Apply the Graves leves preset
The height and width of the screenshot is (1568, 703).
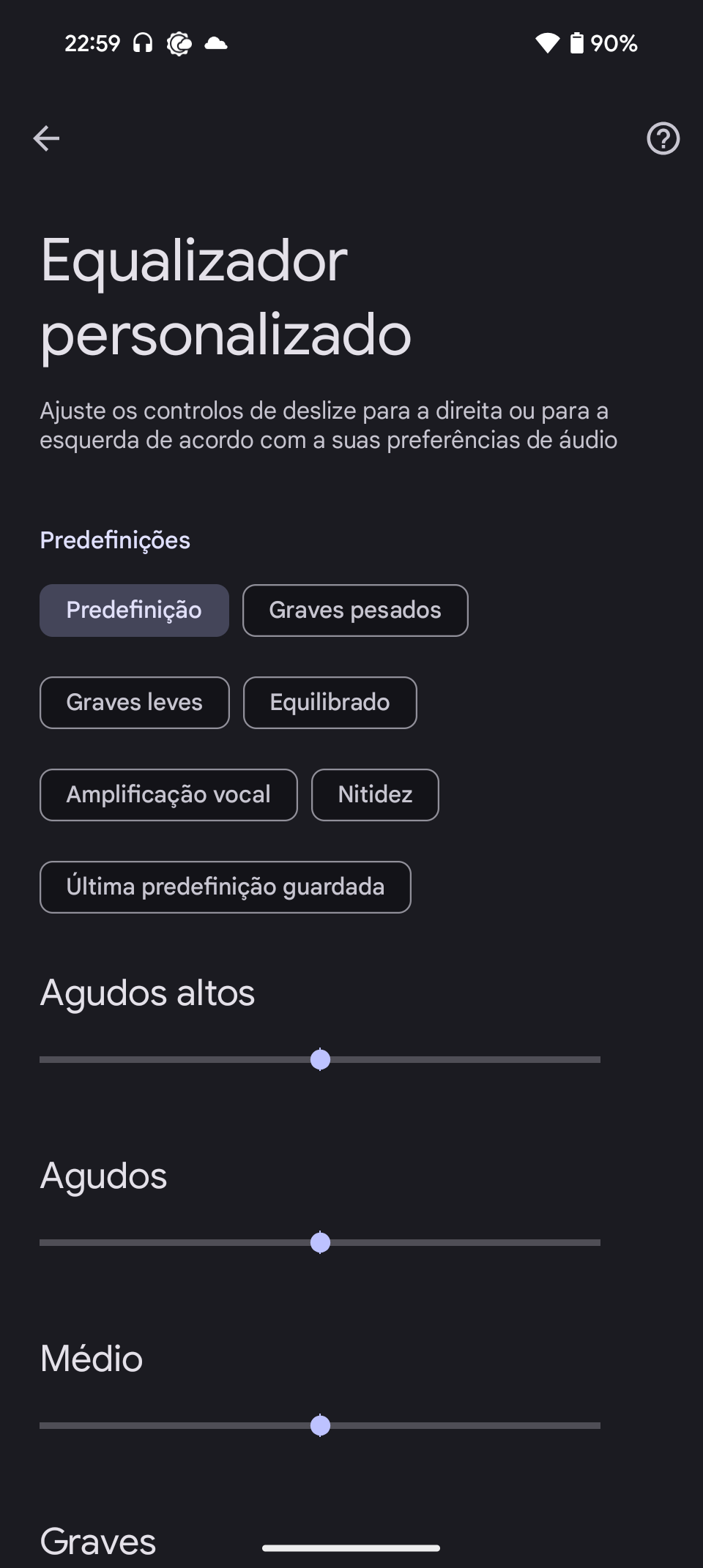(x=135, y=703)
